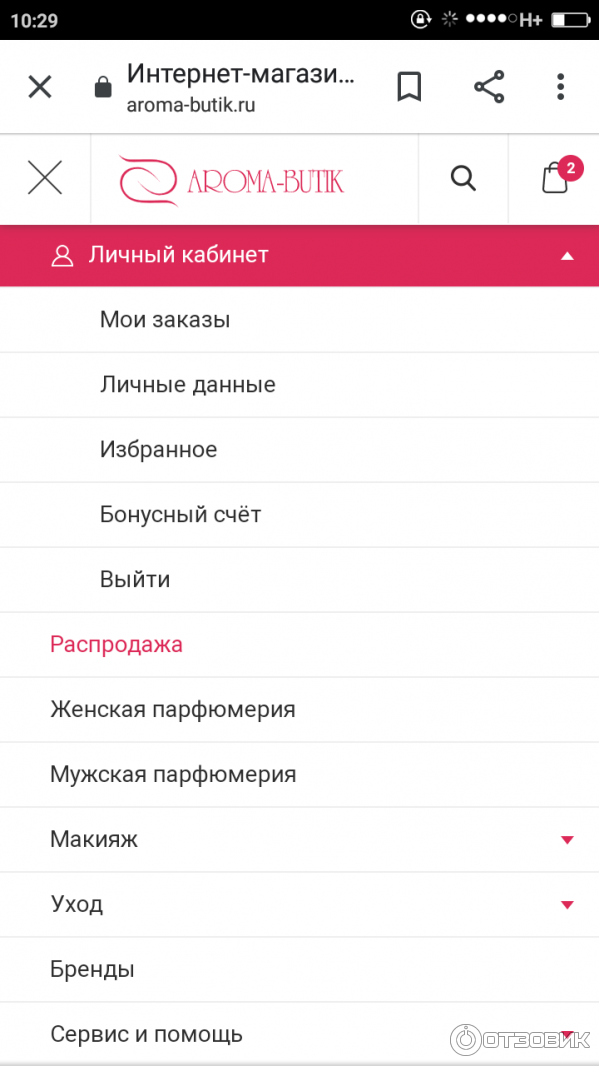Close the site navigation menu
Screen dimensions: 600x1066
click(x=45, y=179)
